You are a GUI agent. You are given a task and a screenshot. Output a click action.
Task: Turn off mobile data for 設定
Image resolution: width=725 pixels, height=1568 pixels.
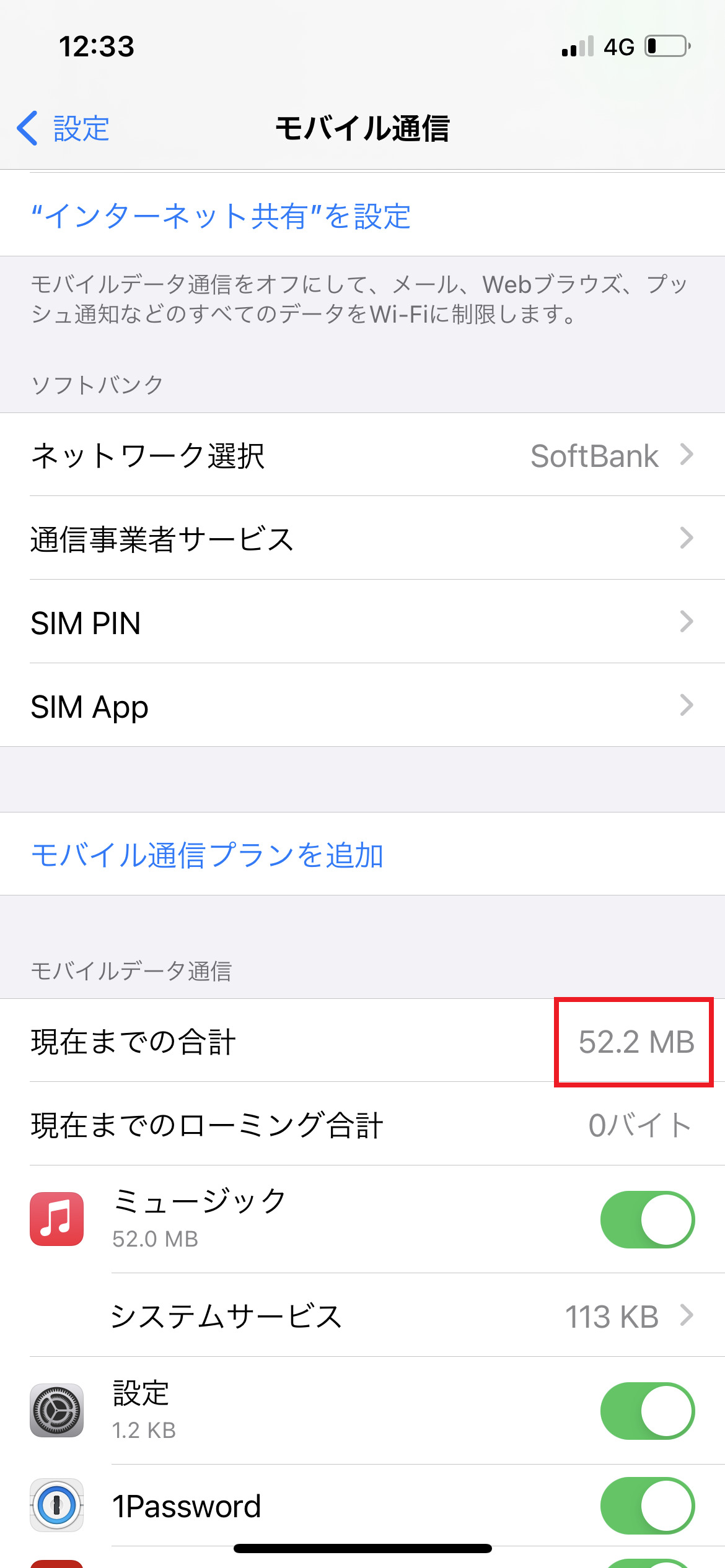click(x=647, y=1411)
